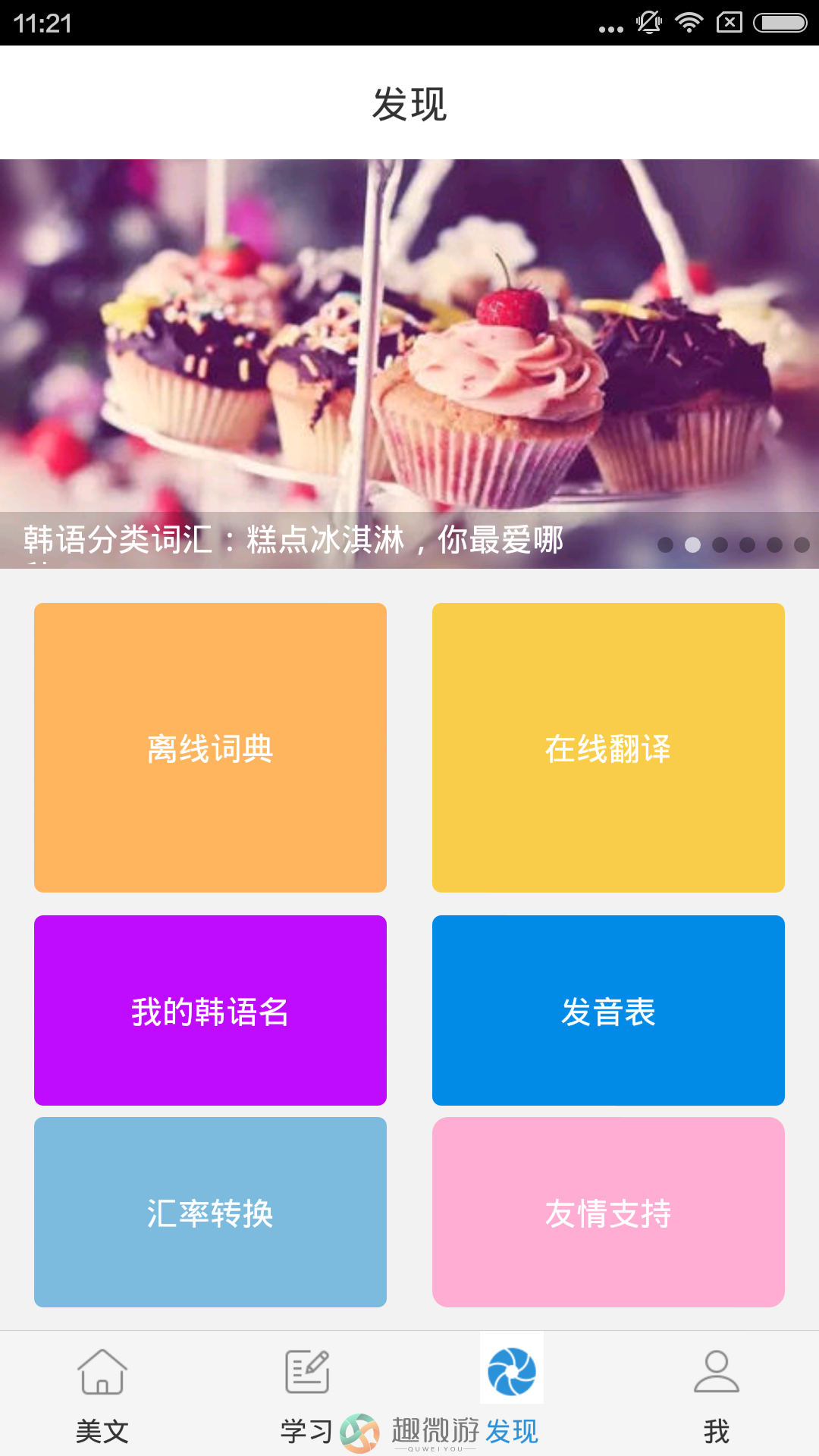The height and width of the screenshot is (1456, 819).
Task: Switch to the 美文 tab
Action: point(102,1395)
